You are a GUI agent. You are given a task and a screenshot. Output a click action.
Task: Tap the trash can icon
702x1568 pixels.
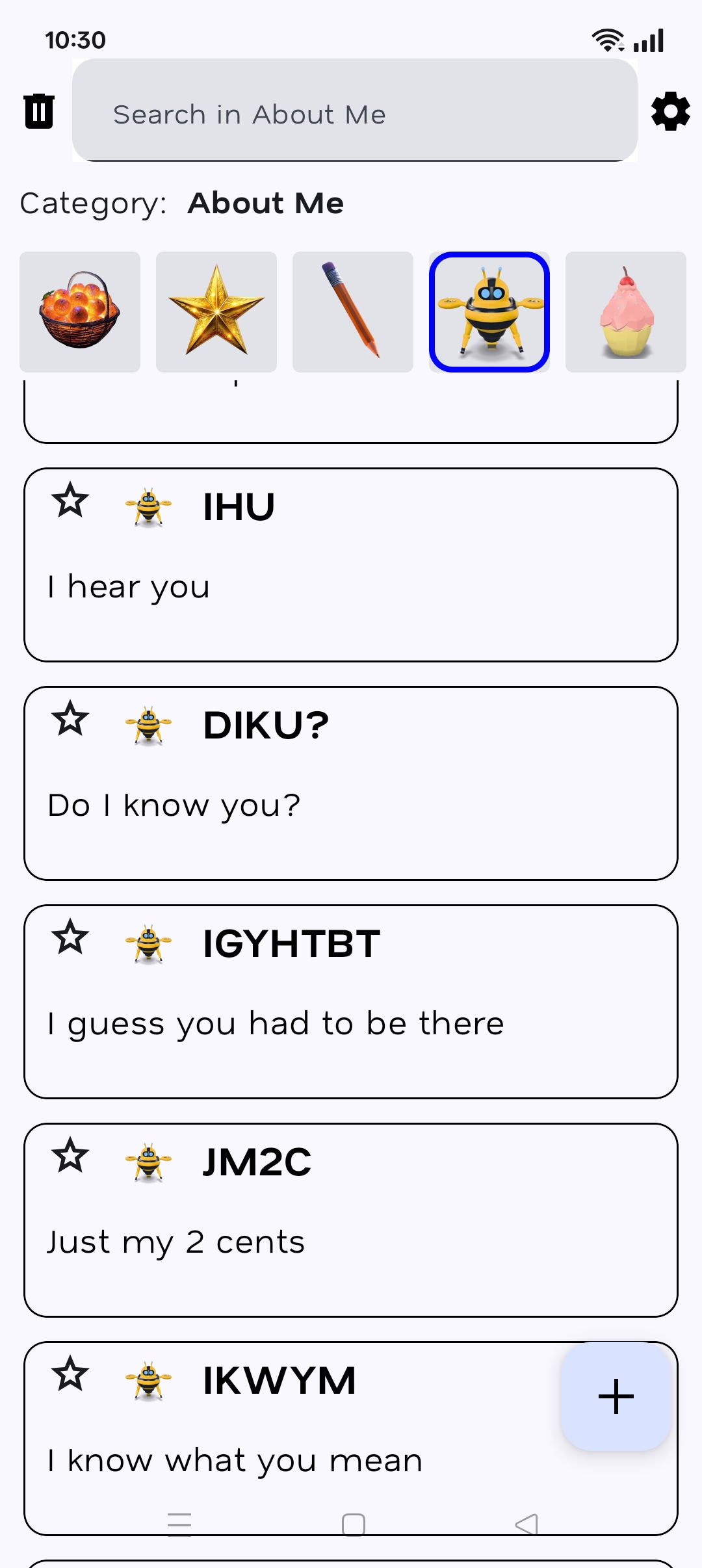(x=39, y=111)
